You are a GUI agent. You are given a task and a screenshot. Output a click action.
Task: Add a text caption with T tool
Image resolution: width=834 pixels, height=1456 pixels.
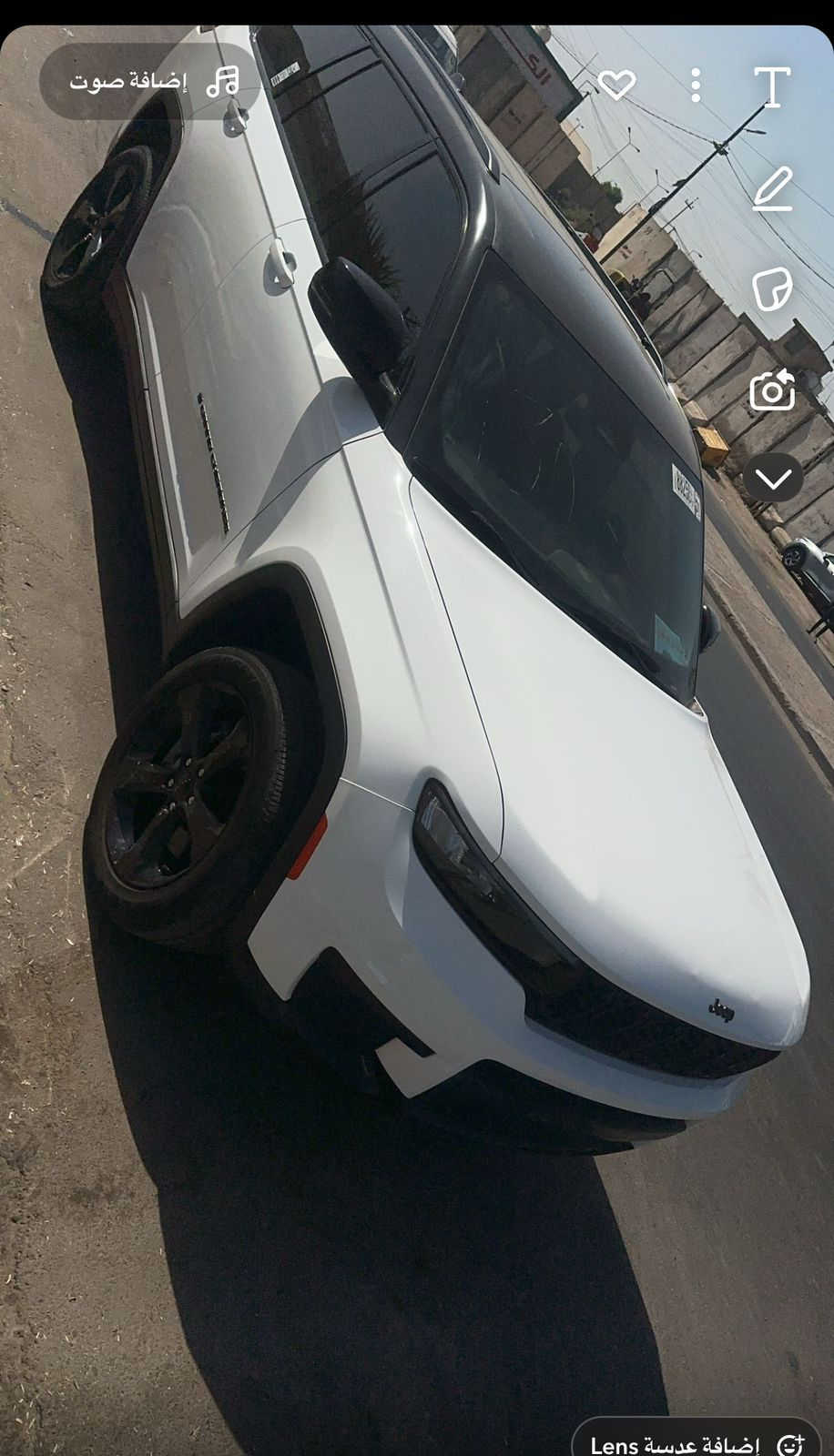tap(772, 86)
